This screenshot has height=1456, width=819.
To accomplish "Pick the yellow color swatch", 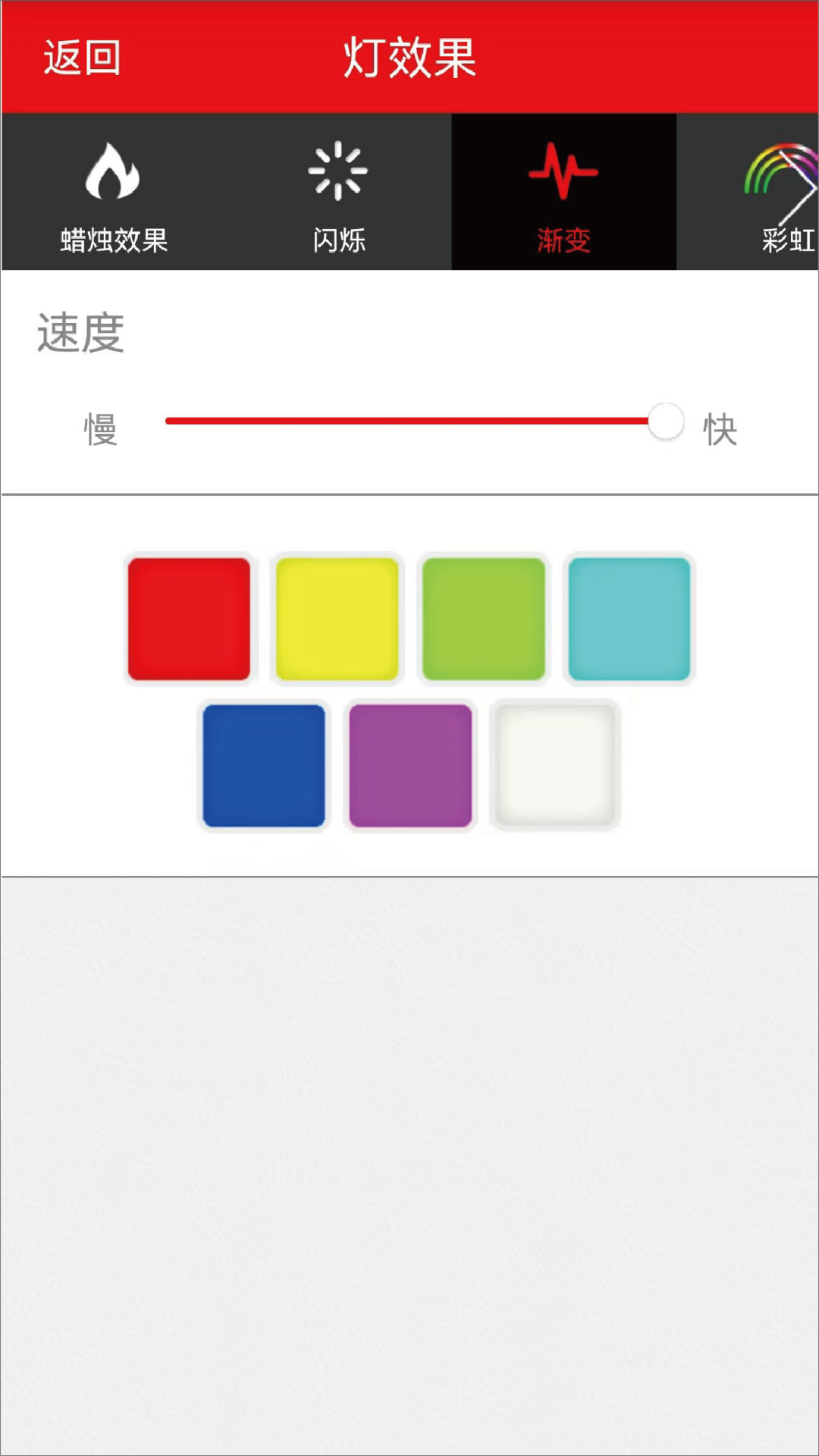I will coord(337,619).
